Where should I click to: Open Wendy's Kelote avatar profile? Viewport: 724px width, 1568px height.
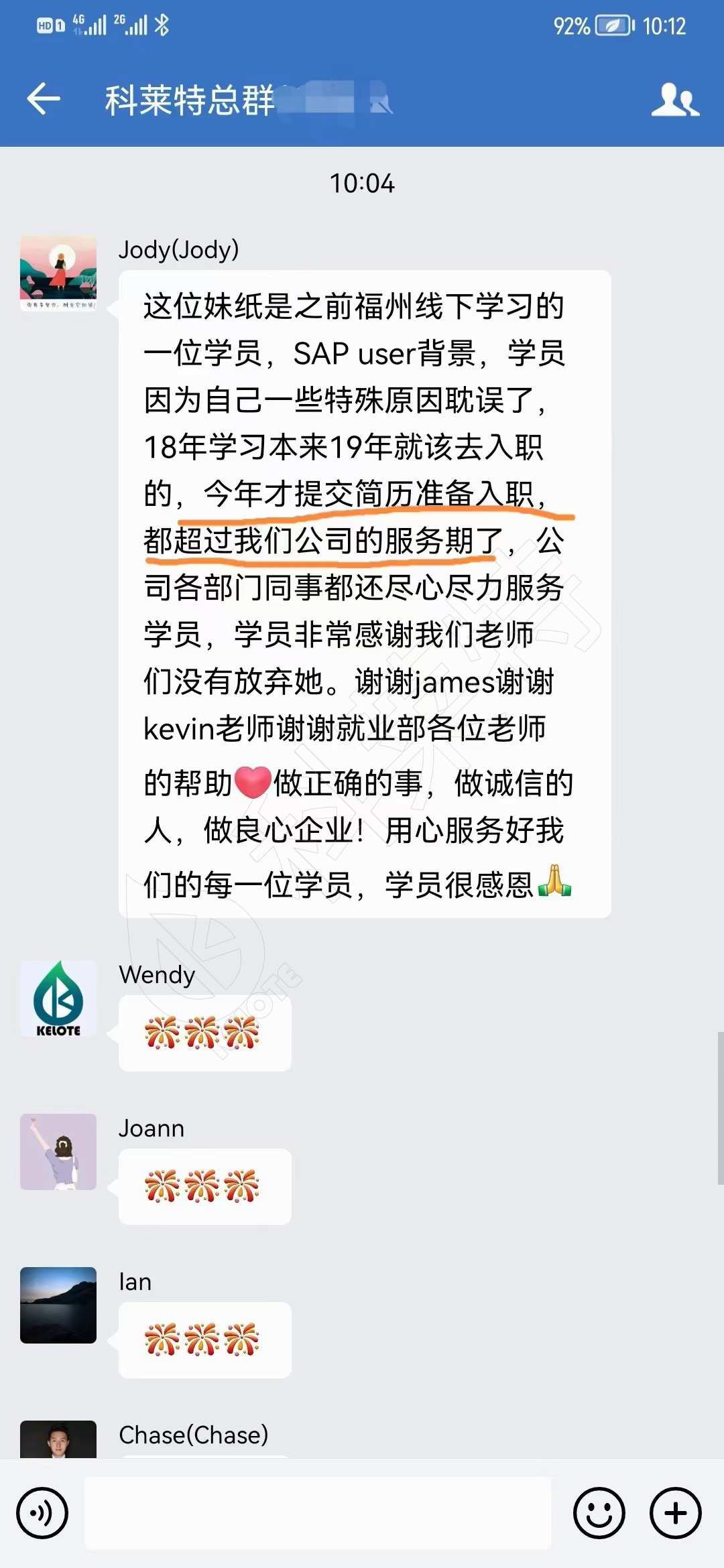coord(58,999)
